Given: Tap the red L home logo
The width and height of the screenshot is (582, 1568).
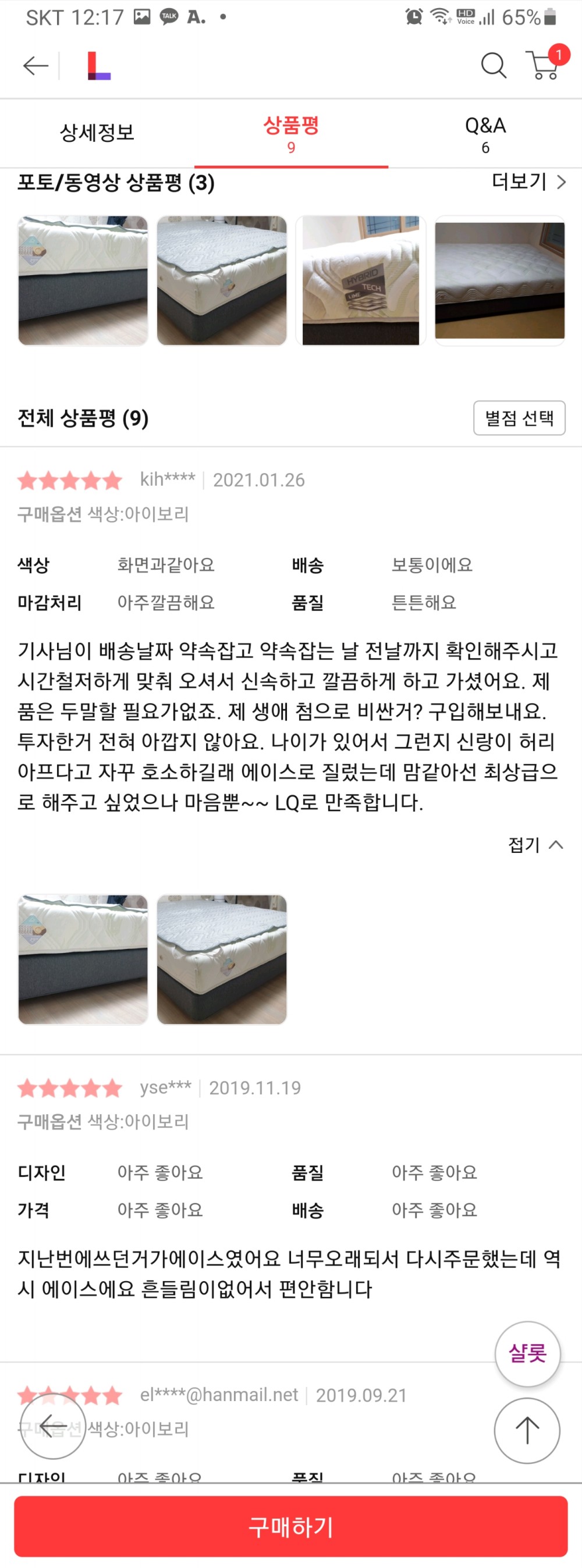Looking at the screenshot, I should click(x=98, y=66).
